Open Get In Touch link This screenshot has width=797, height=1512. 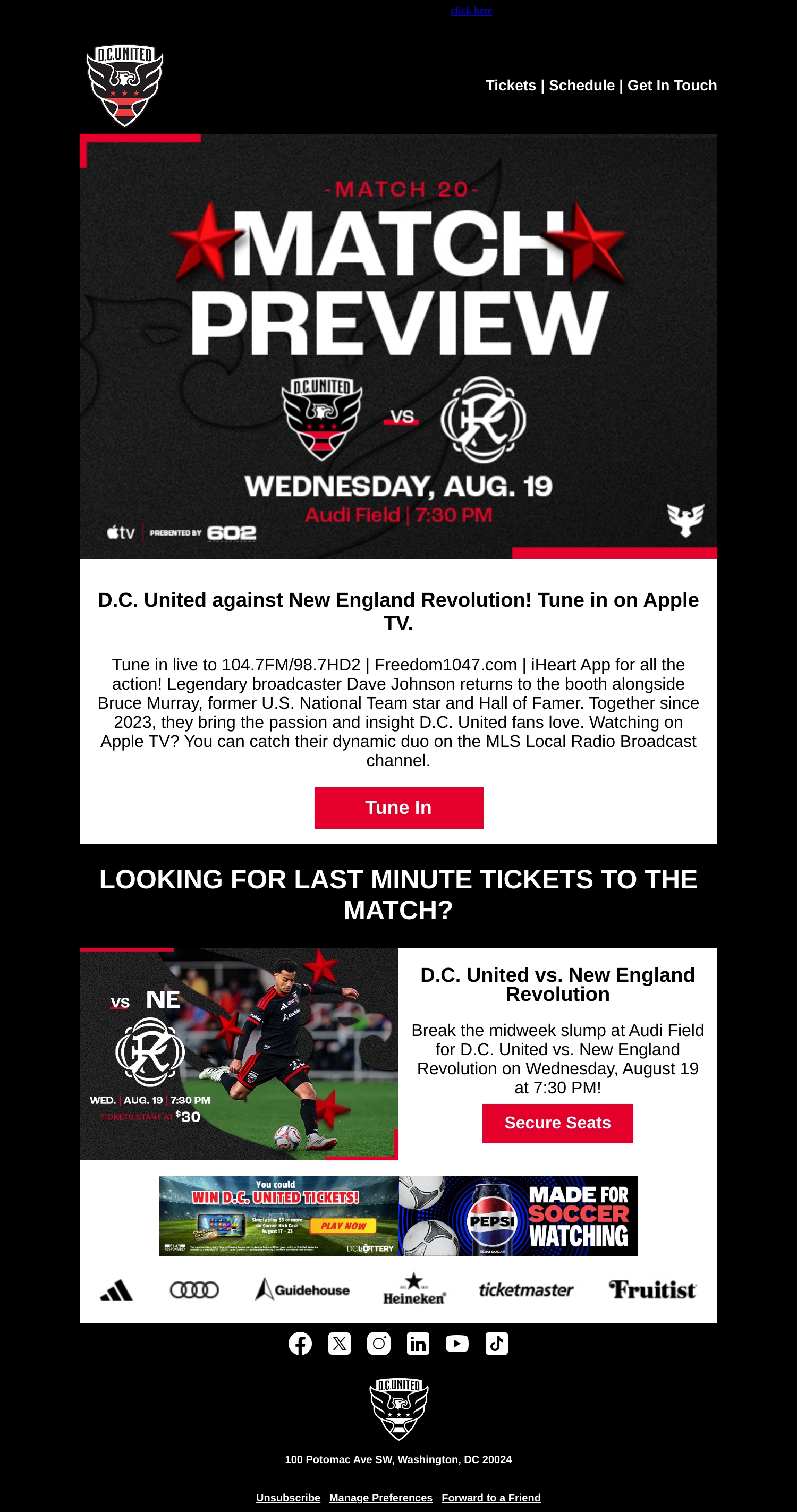pos(672,86)
